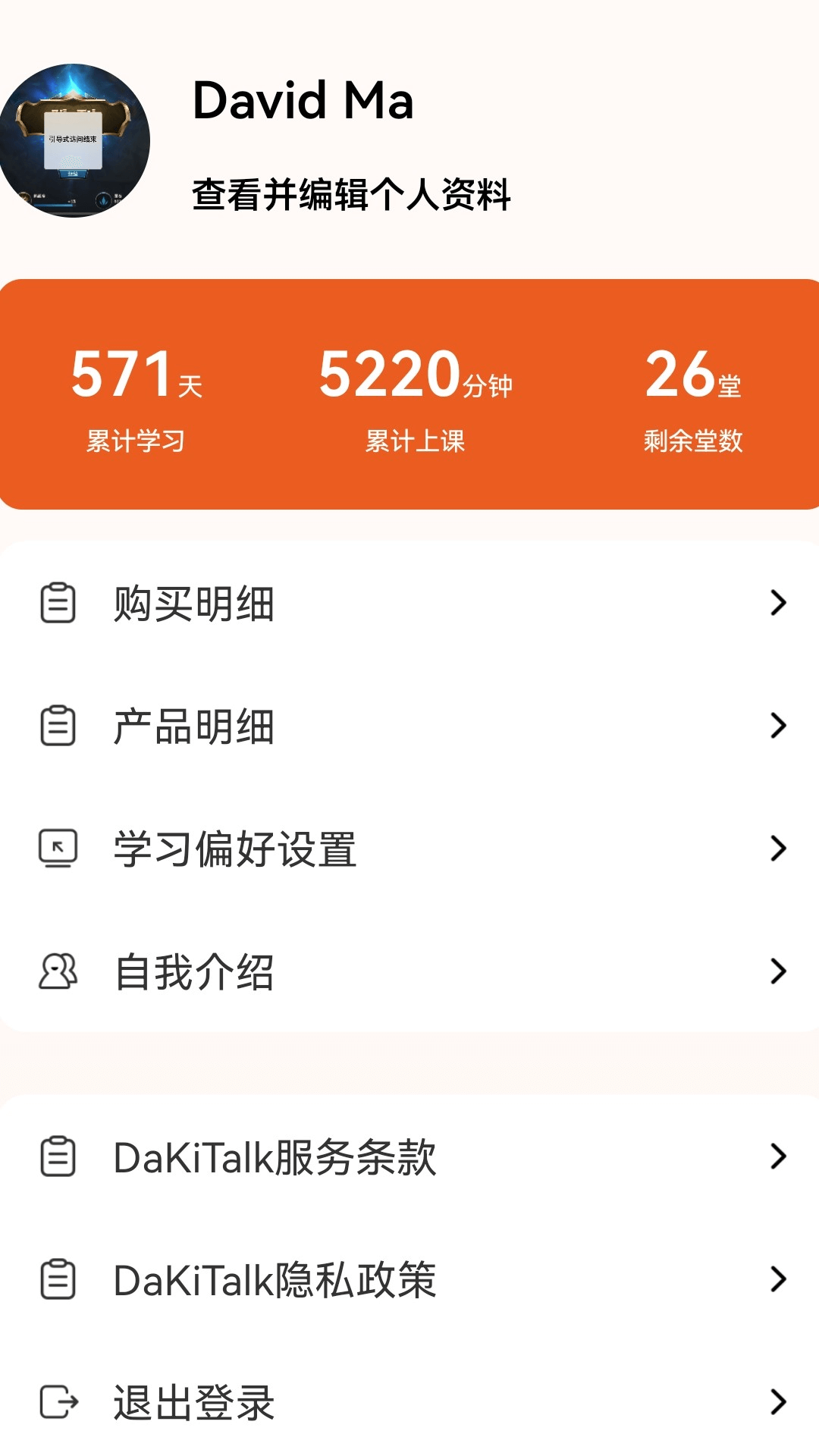
Task: Open the DaKiTalk隐私政策 privacy policy entry
Action: (274, 1280)
